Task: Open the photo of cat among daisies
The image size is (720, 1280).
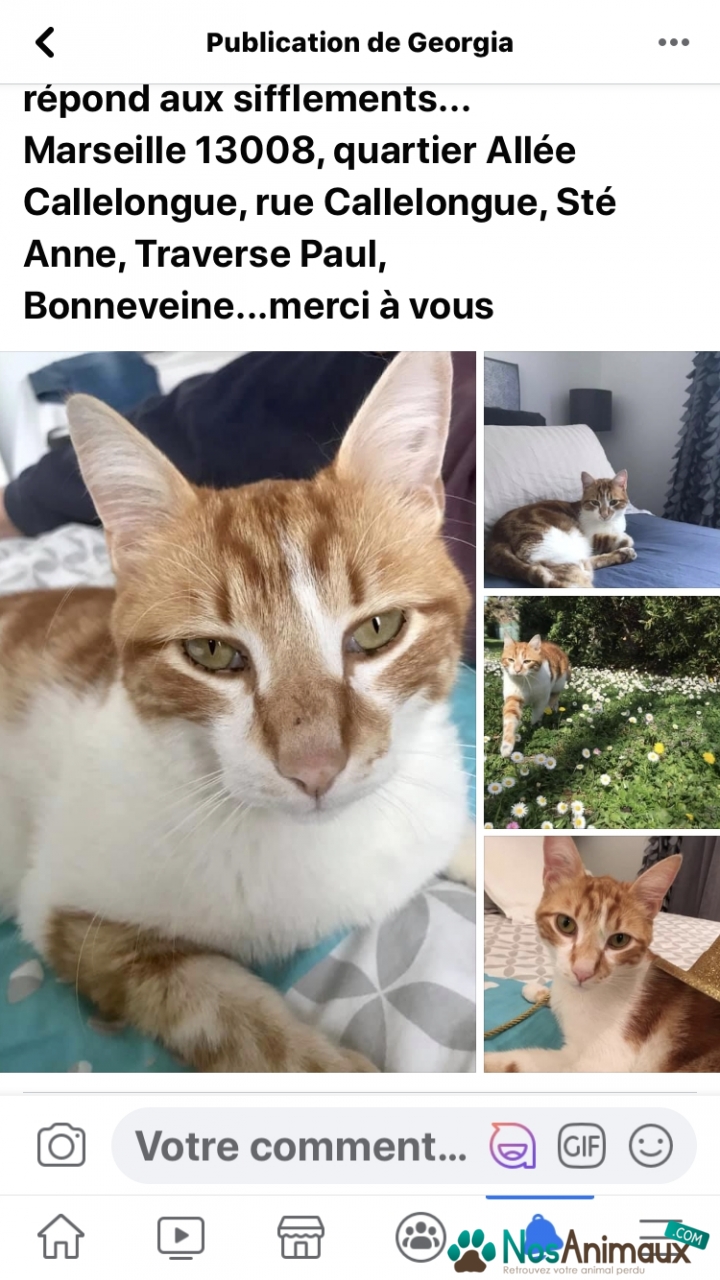Action: click(602, 712)
